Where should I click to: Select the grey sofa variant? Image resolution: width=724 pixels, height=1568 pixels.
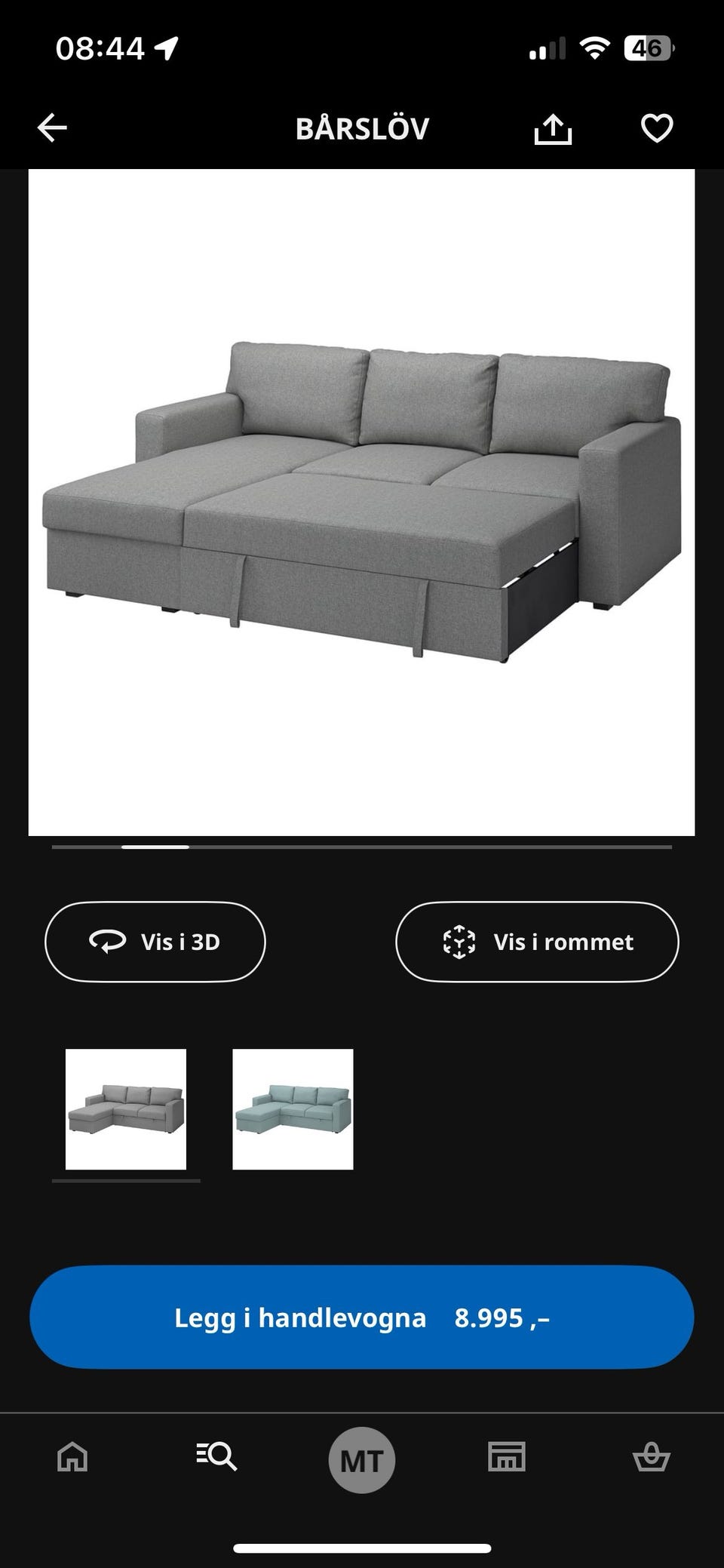pyautogui.click(x=126, y=1109)
